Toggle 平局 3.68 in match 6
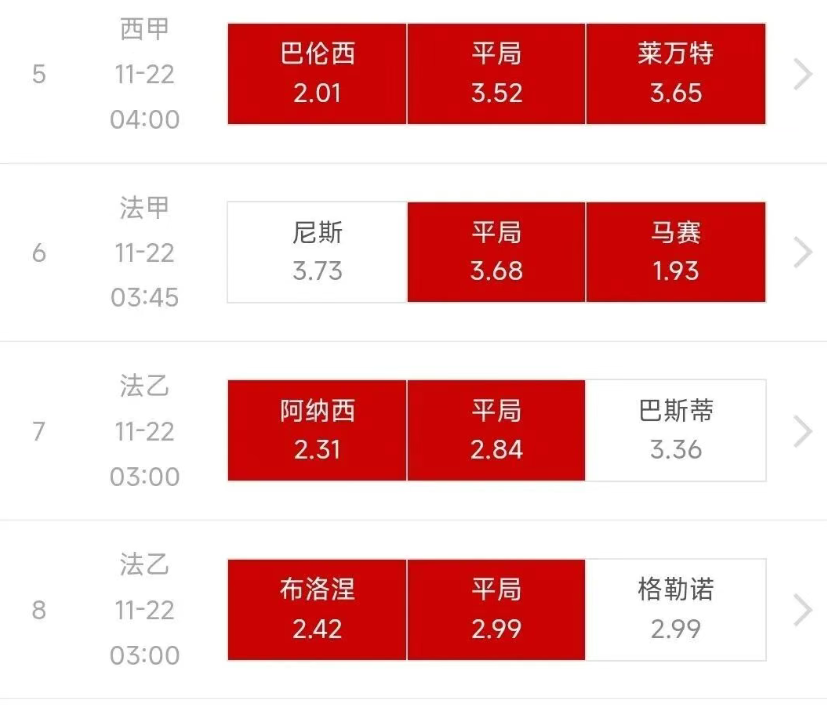827x706 pixels. pyautogui.click(x=496, y=252)
